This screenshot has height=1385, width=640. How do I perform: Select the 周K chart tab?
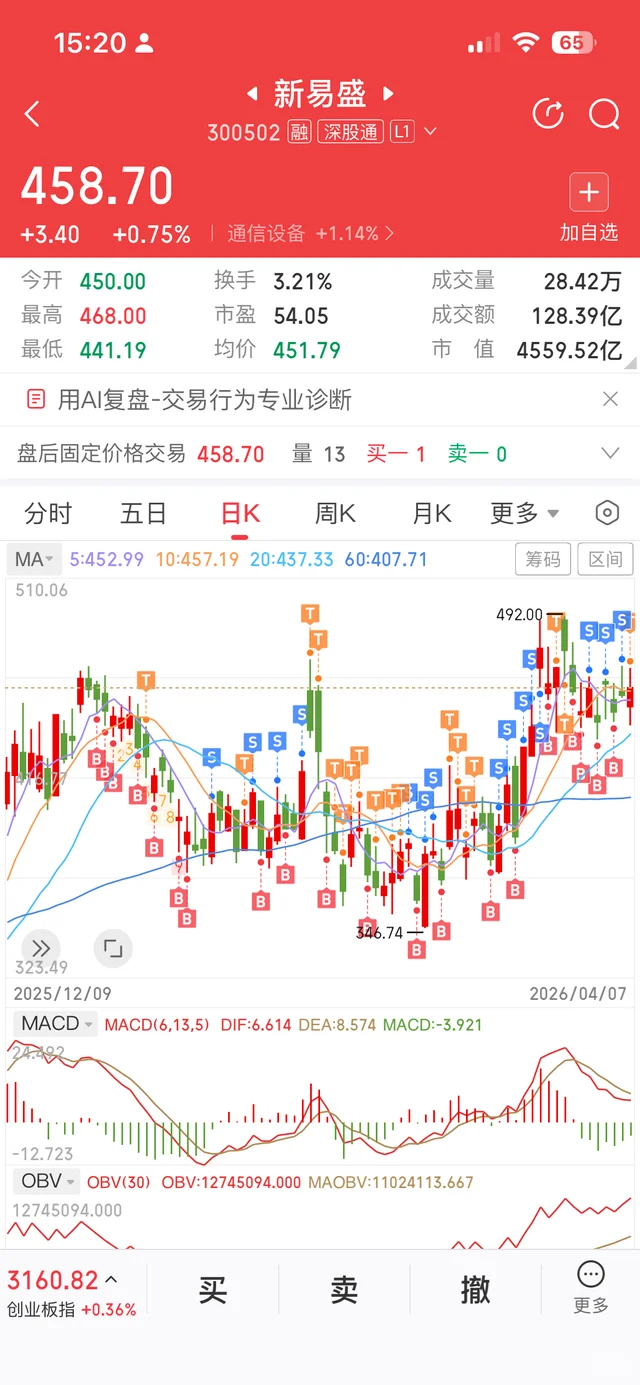coord(336,514)
